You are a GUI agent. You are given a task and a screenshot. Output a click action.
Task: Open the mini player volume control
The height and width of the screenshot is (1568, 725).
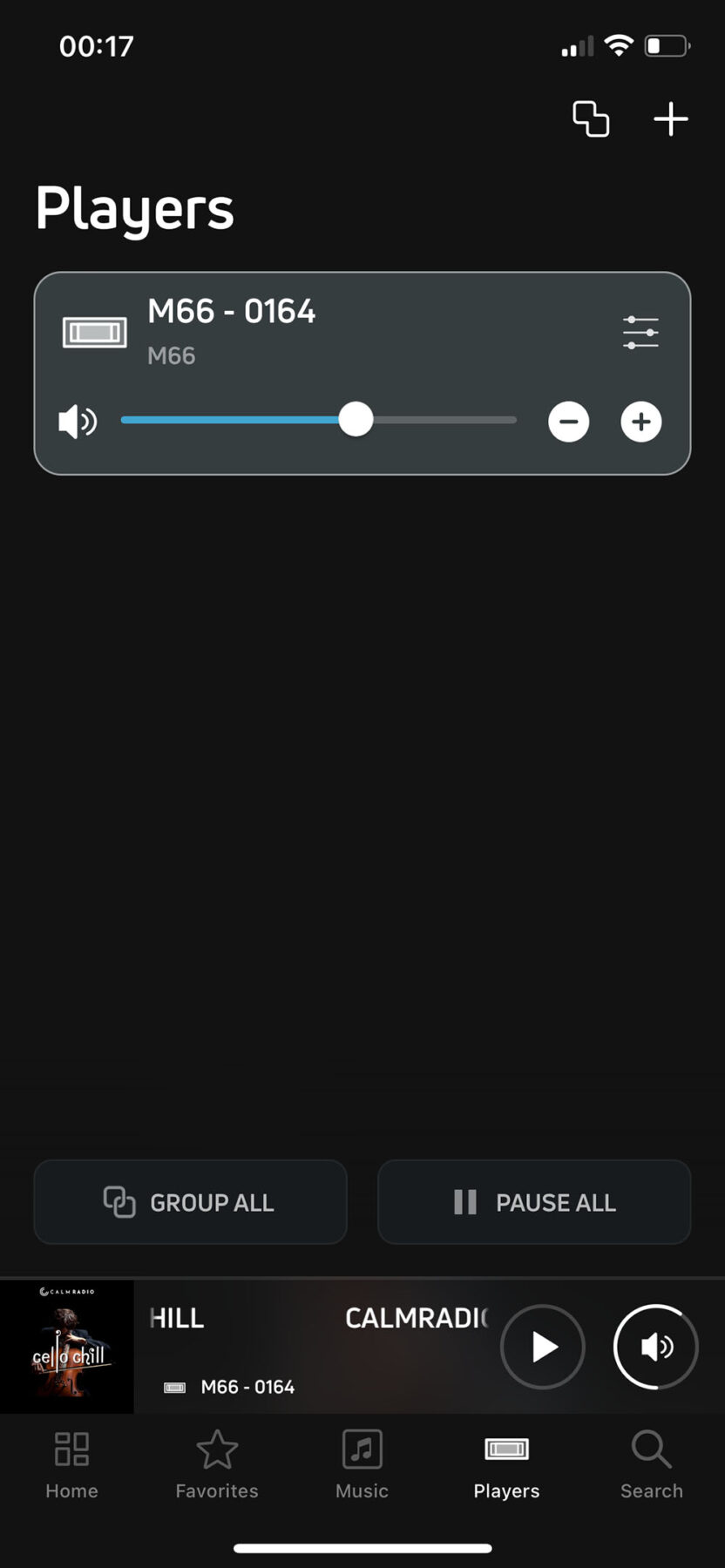(655, 1347)
